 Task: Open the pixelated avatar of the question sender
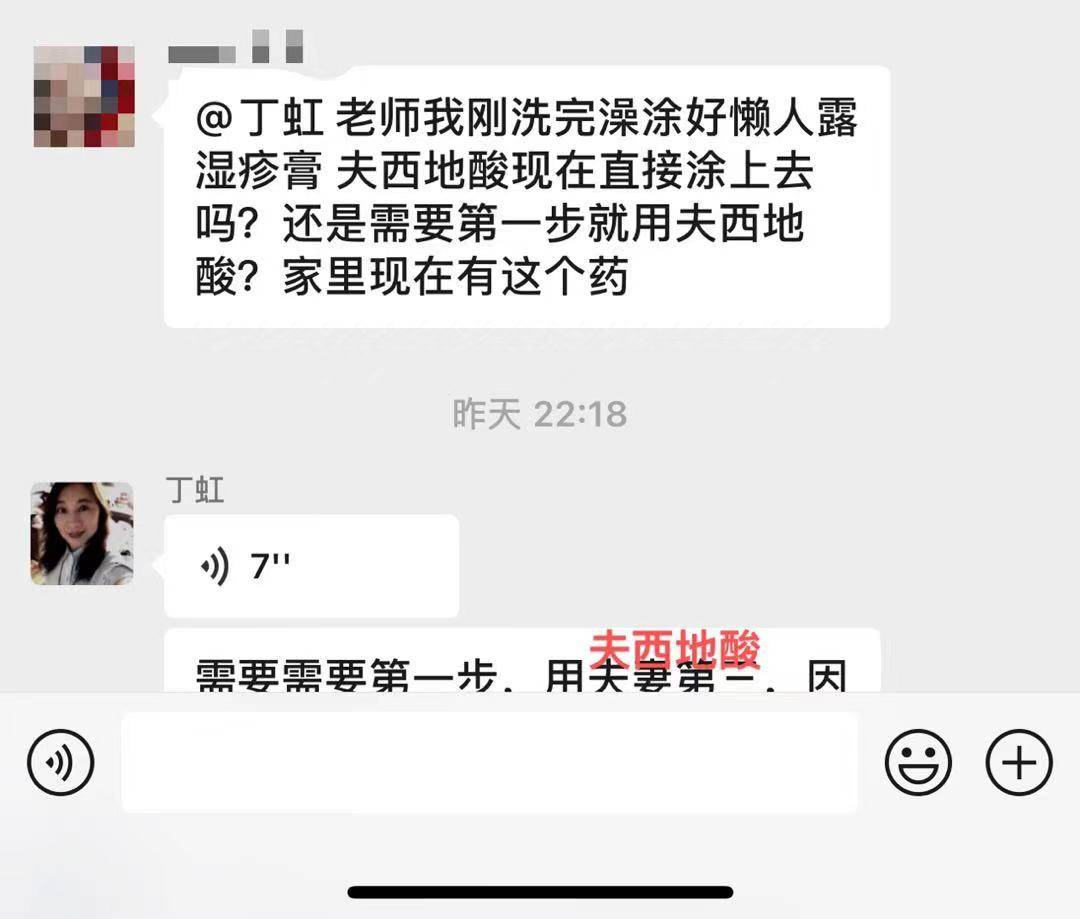[x=84, y=96]
